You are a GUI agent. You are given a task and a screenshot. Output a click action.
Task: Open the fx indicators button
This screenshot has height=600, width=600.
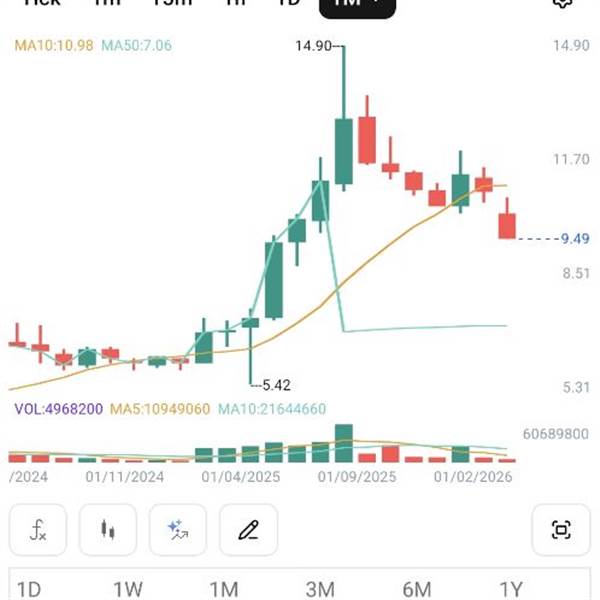click(x=38, y=530)
